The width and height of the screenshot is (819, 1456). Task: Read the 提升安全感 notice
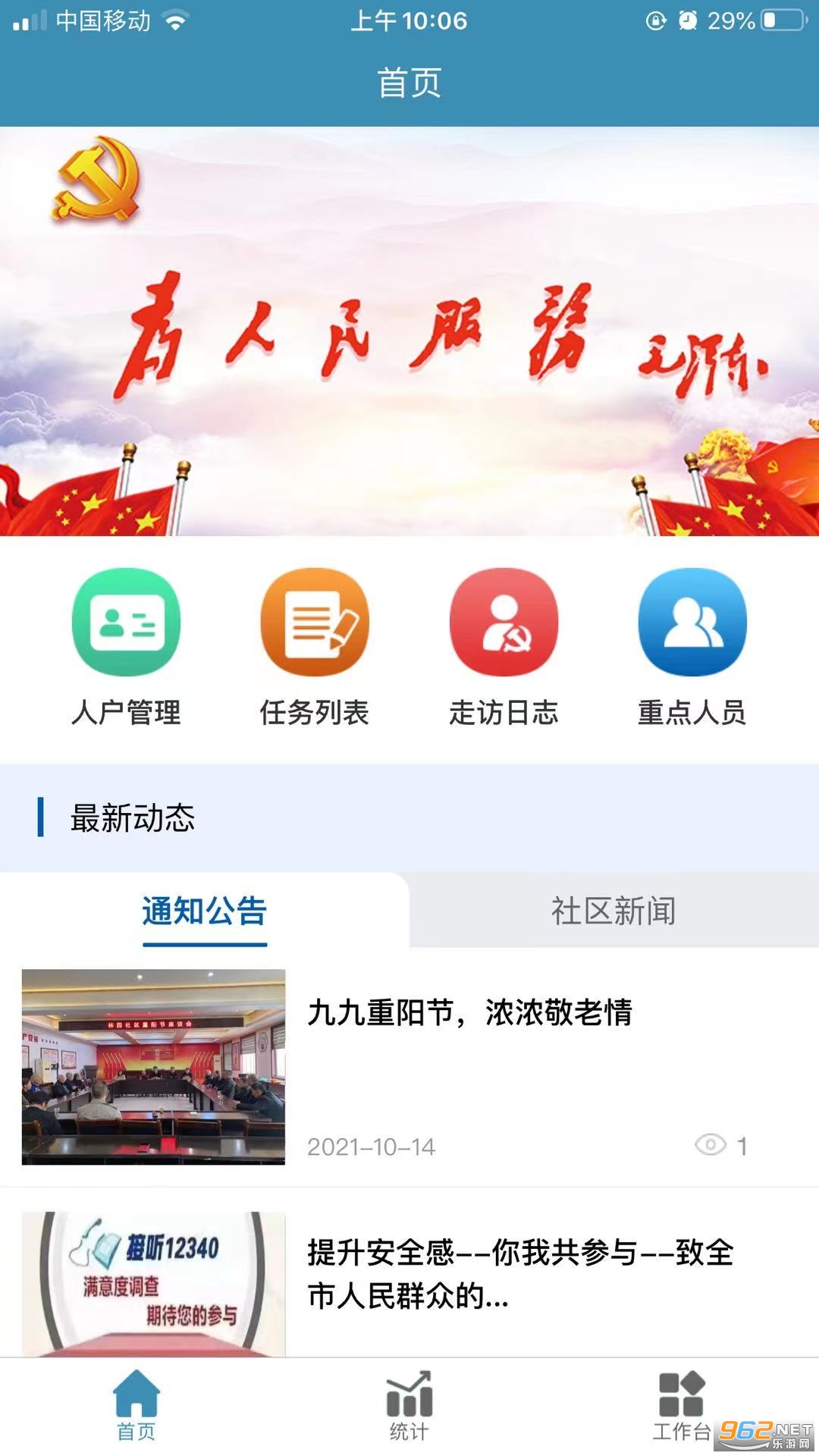tap(520, 1274)
